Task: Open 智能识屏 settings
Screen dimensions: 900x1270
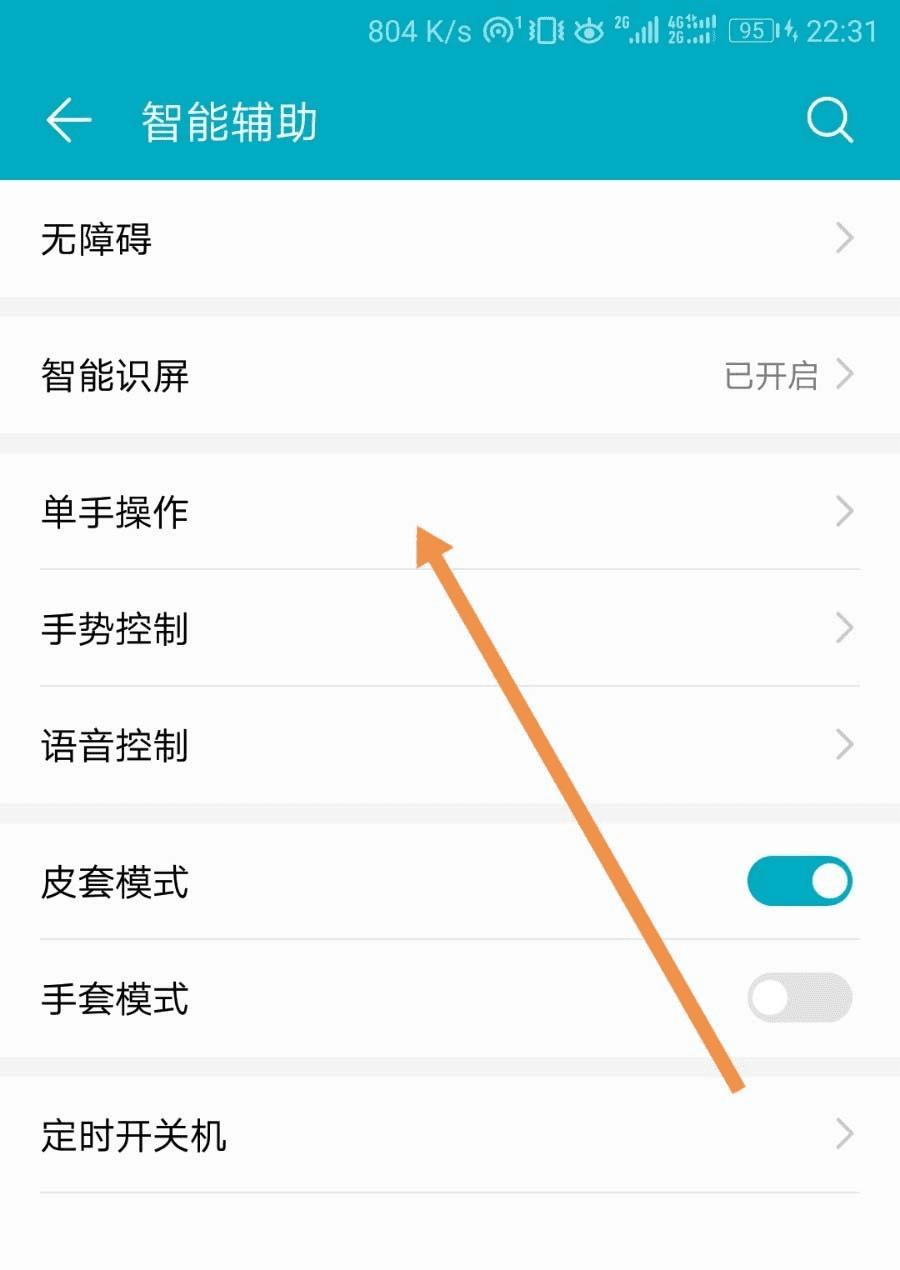Action: tap(450, 376)
